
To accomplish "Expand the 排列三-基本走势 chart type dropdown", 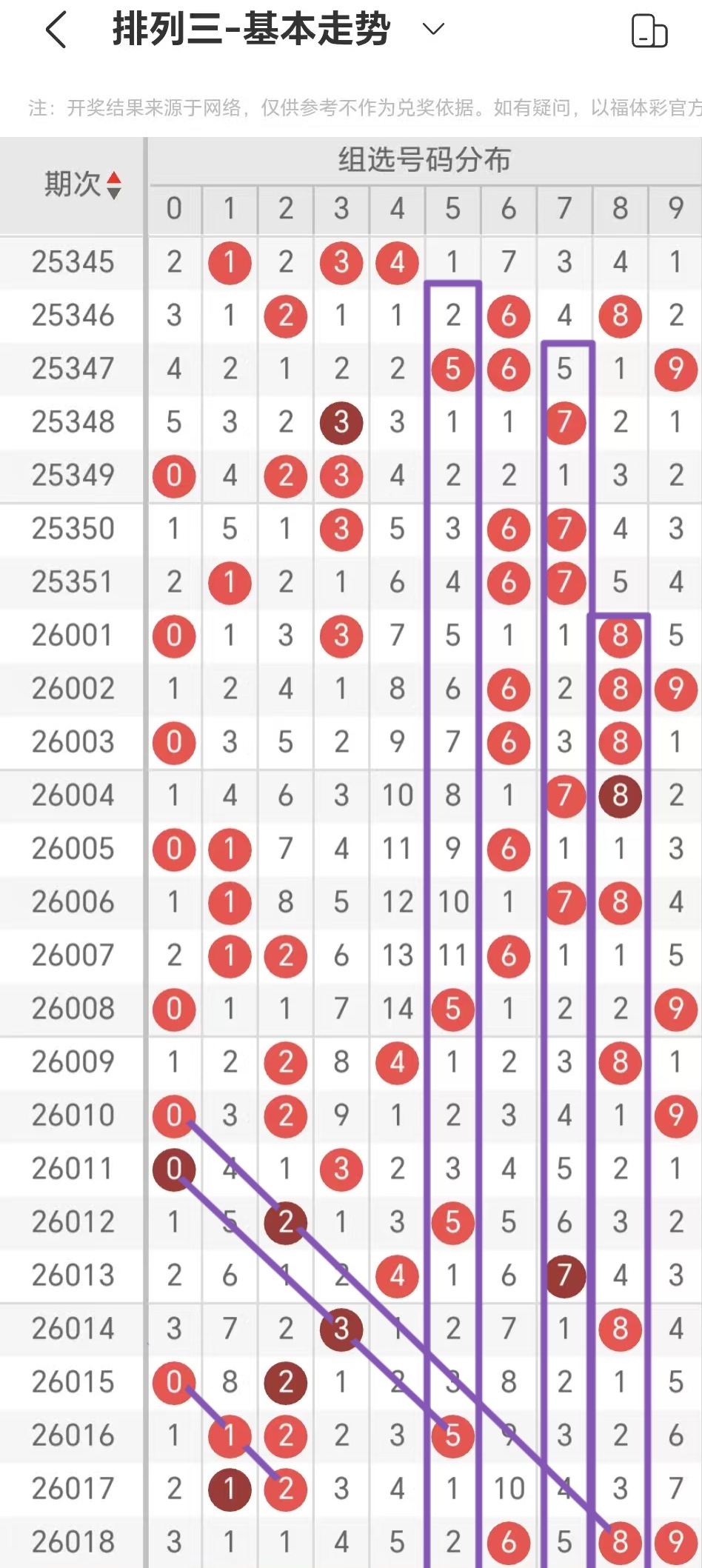I will (432, 30).
